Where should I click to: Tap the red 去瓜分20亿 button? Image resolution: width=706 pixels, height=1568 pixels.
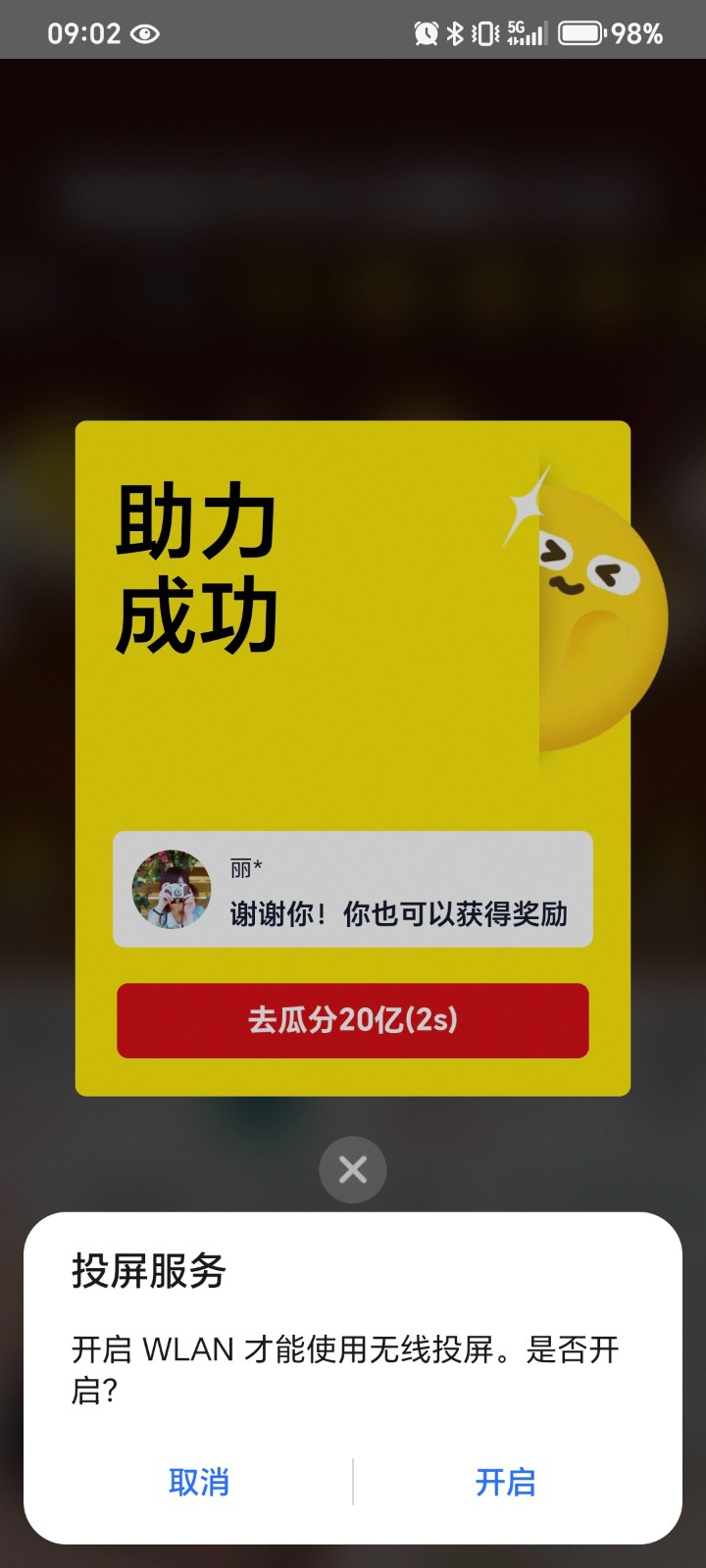click(353, 1020)
